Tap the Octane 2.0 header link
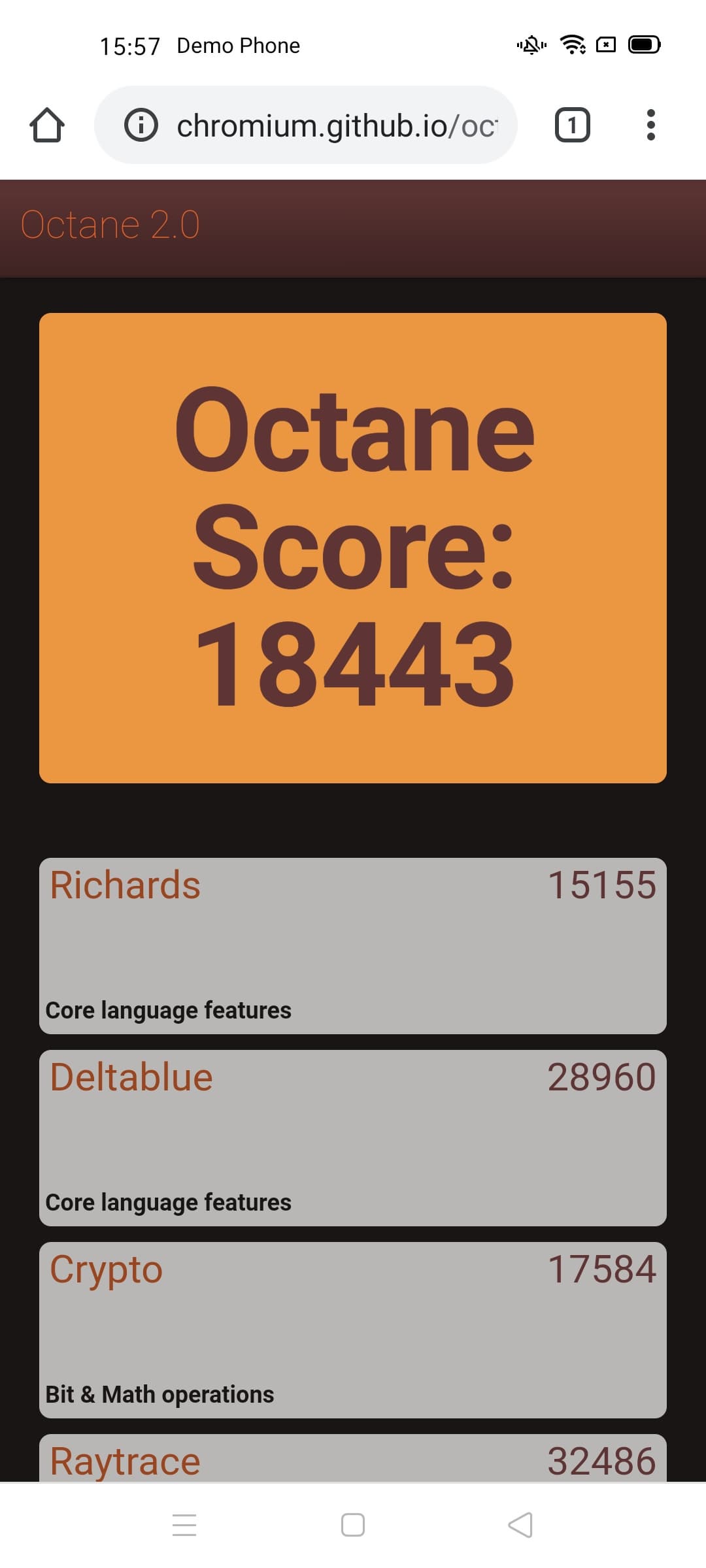 click(x=110, y=225)
